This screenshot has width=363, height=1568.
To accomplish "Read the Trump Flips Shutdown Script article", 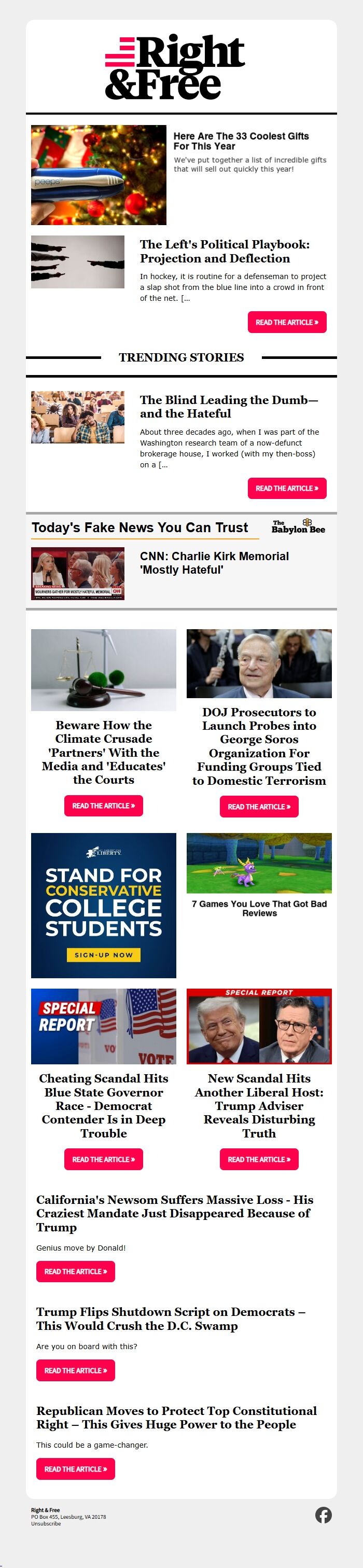I will tap(76, 1370).
